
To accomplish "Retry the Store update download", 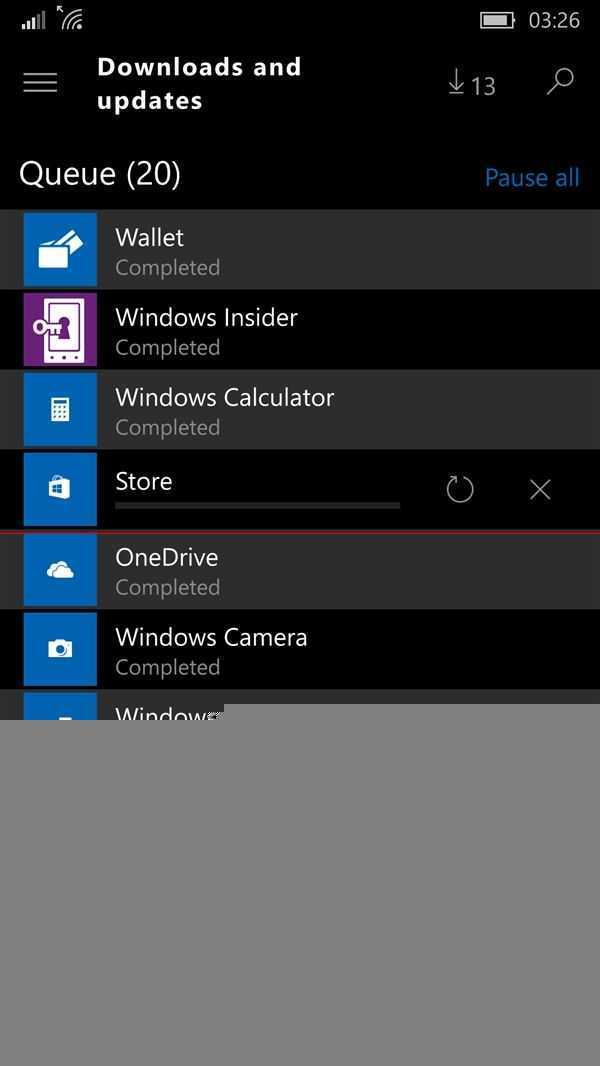I will click(x=460, y=489).
